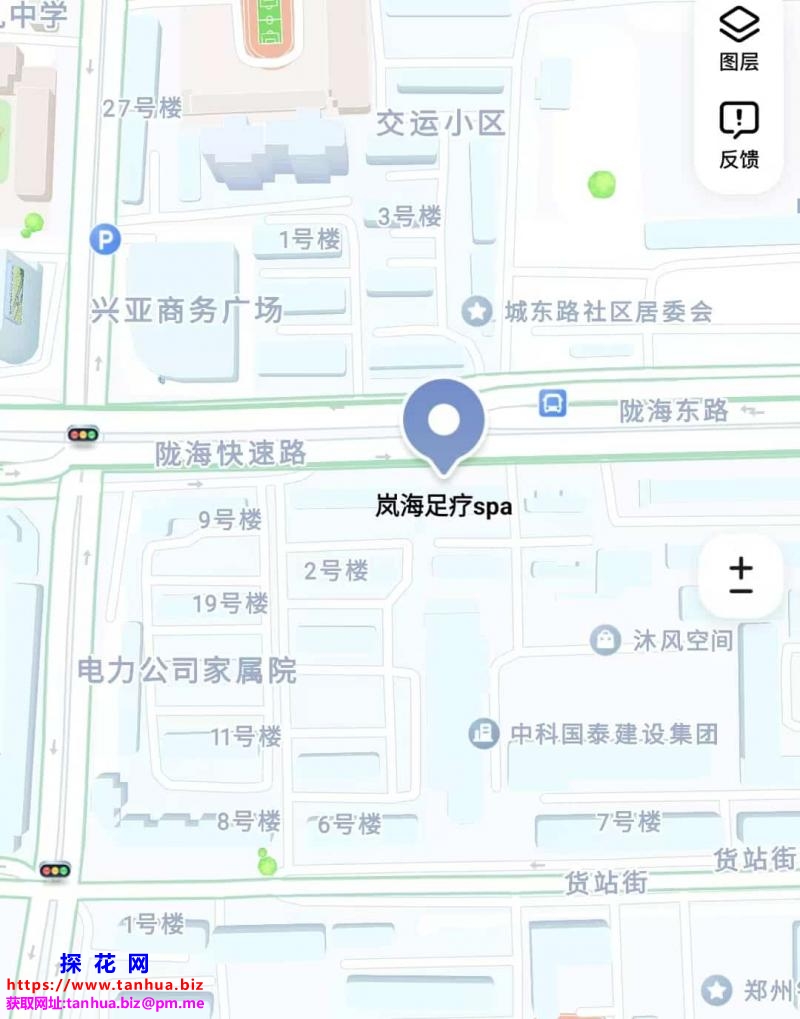The height and width of the screenshot is (1019, 800).
Task: Open the 中科国泰建设集团 place marker
Action: [x=483, y=734]
